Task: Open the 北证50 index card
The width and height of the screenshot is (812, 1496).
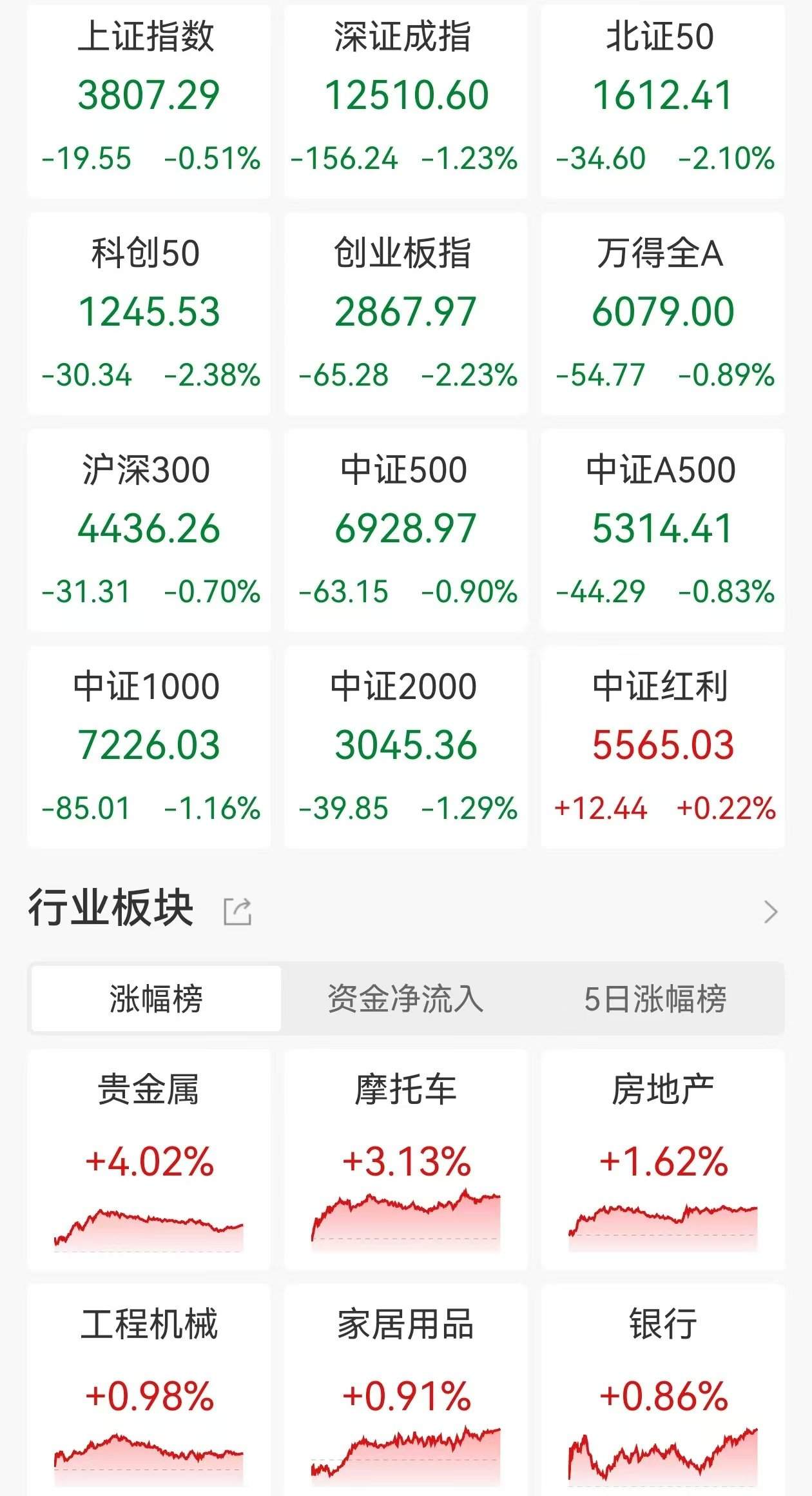Action: coord(662,101)
